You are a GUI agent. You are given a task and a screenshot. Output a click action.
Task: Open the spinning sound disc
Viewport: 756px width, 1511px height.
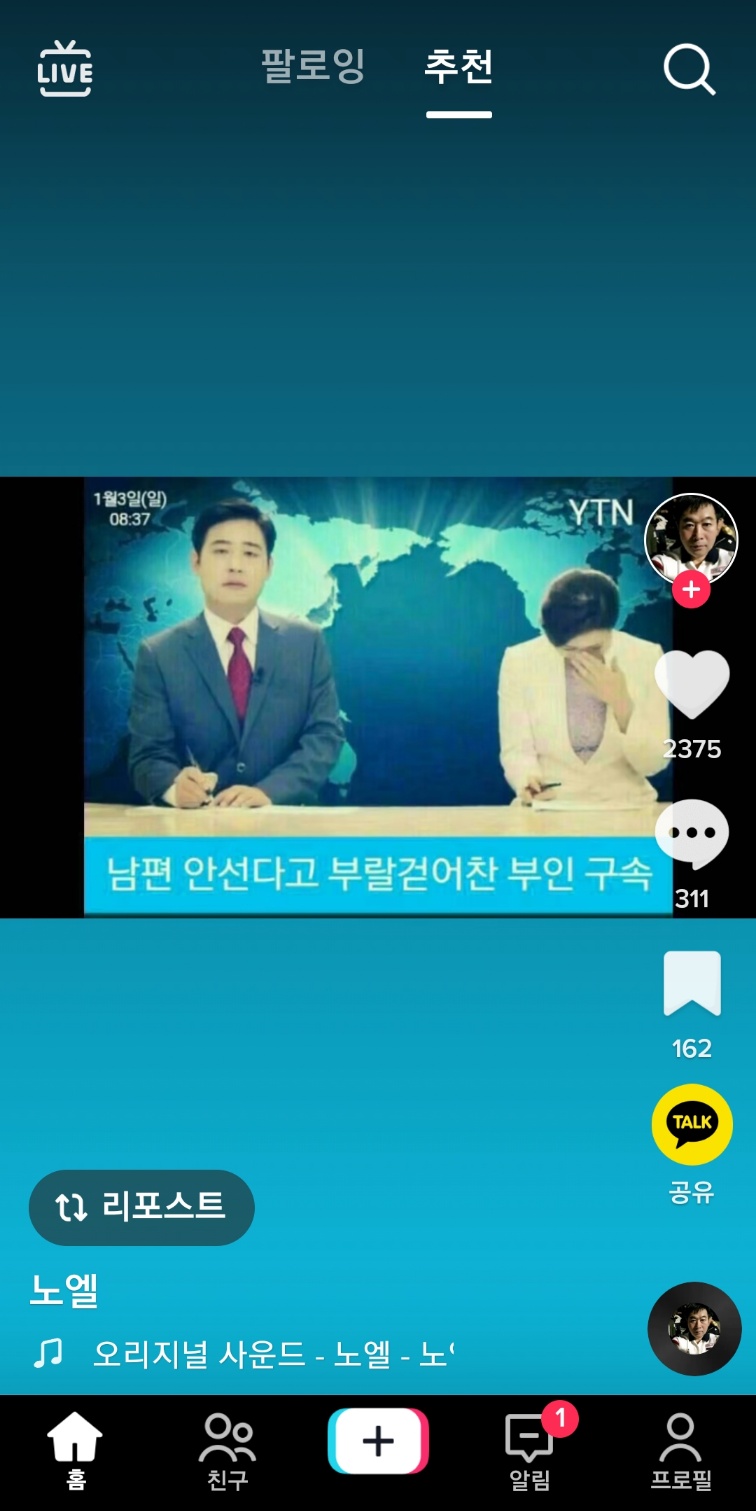[695, 1329]
